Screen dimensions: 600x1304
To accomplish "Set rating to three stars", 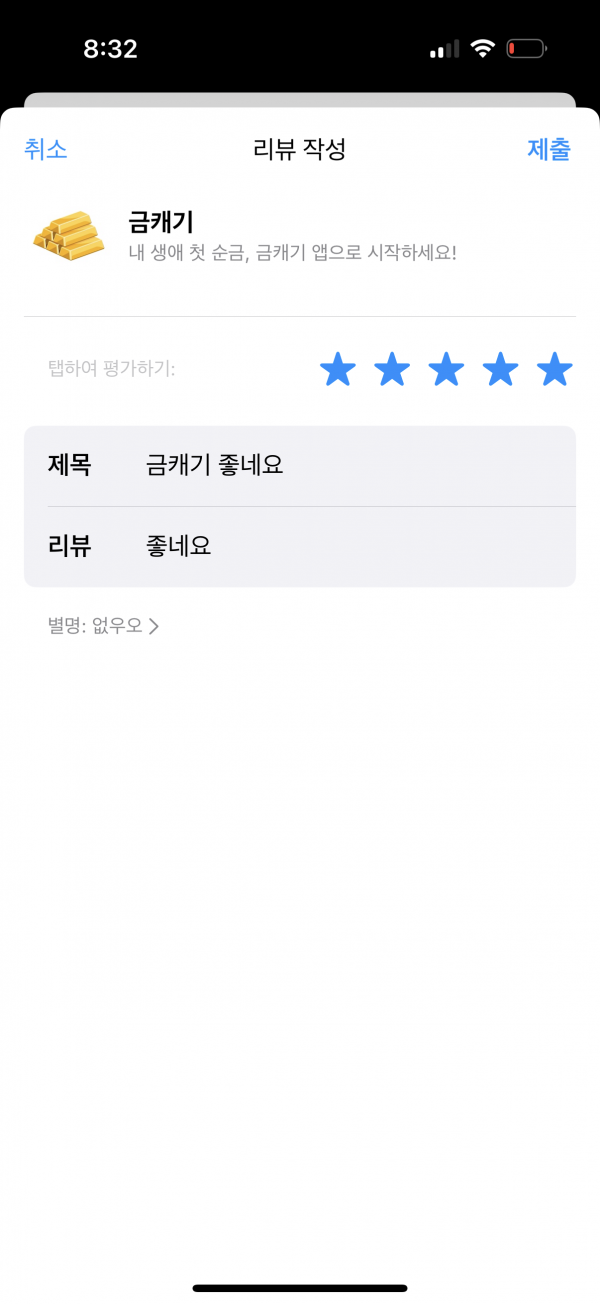I will coord(446,370).
